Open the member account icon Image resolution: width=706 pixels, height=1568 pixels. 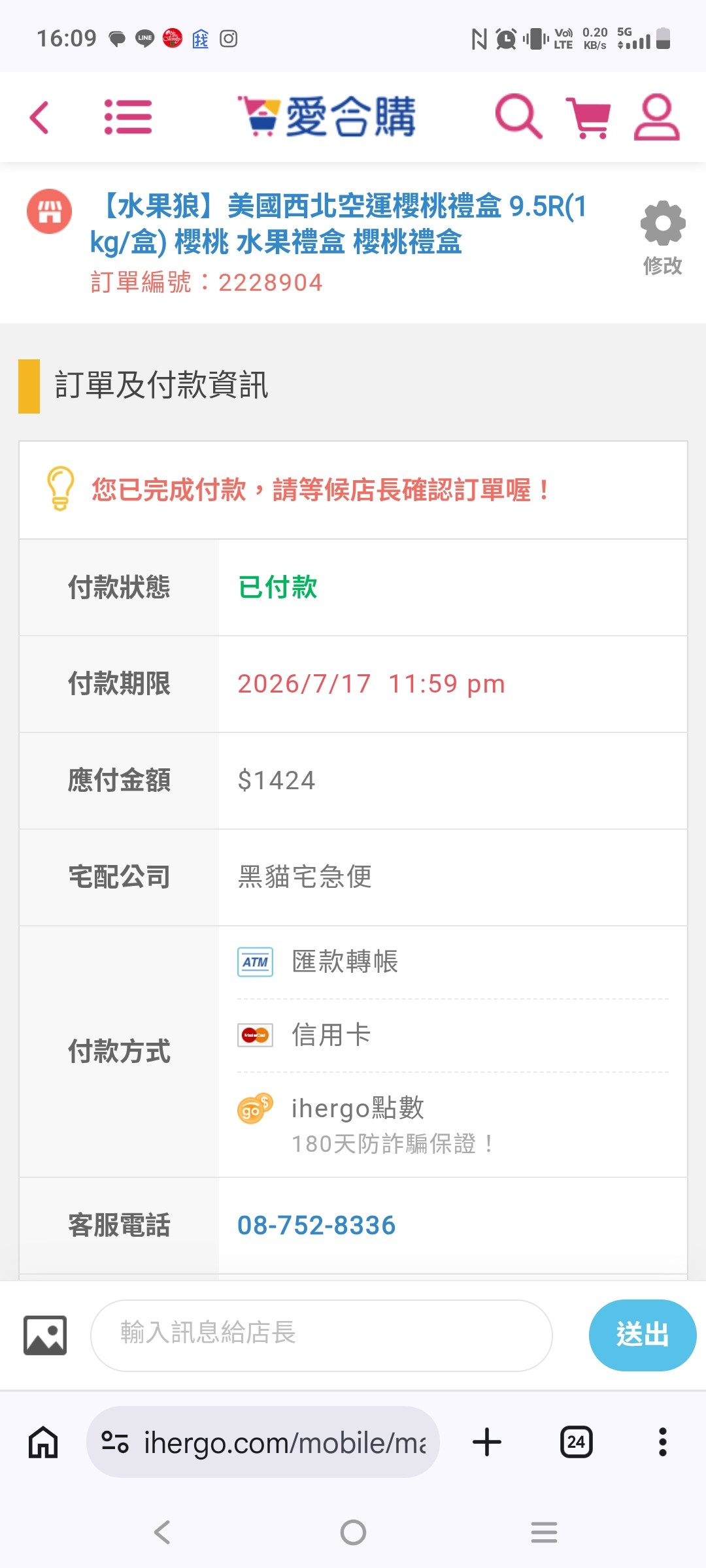(x=656, y=117)
